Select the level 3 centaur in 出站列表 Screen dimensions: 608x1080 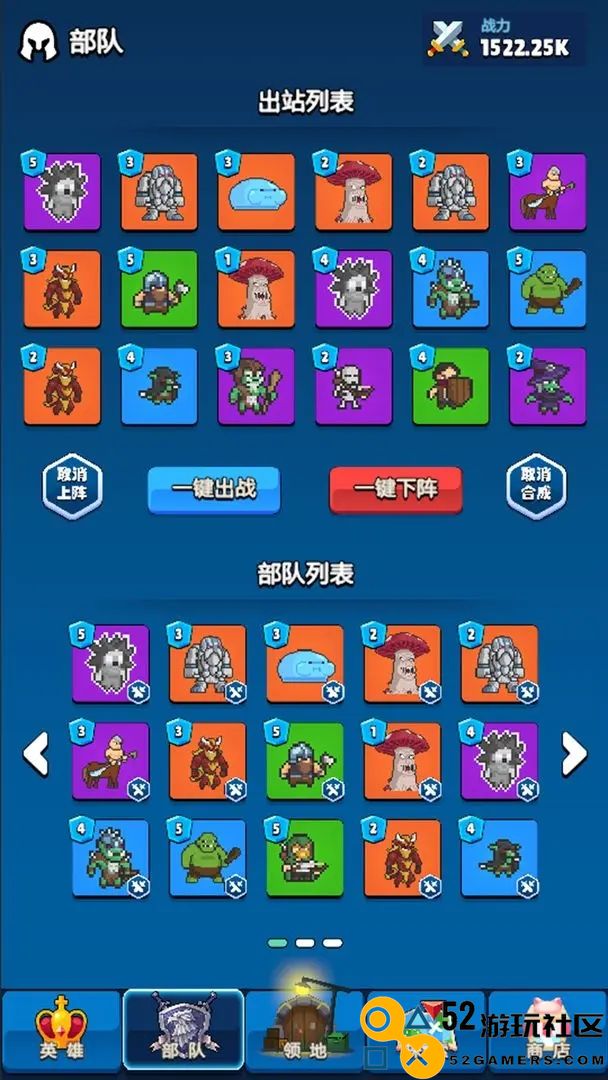click(x=548, y=191)
